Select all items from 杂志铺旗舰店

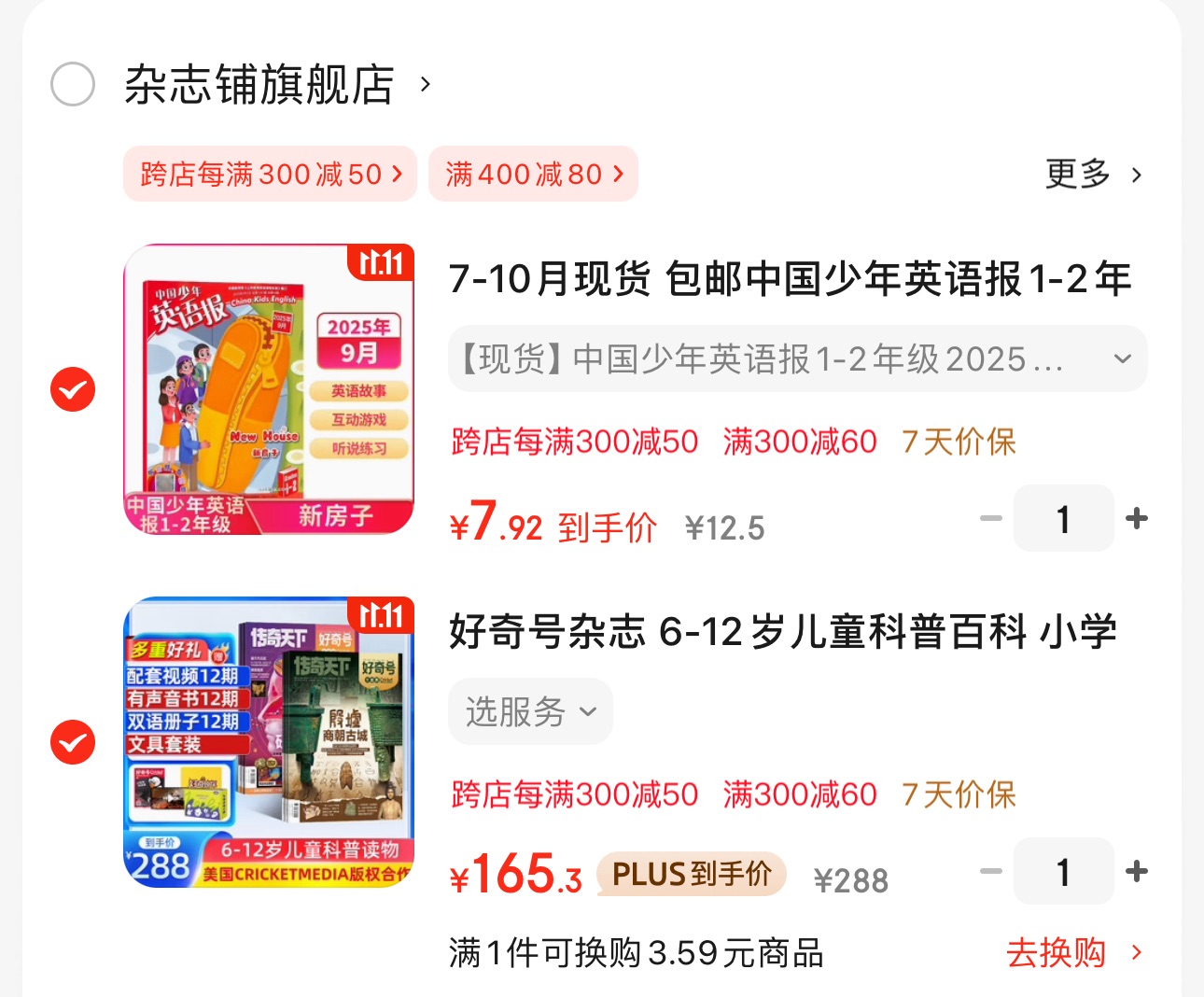[73, 84]
